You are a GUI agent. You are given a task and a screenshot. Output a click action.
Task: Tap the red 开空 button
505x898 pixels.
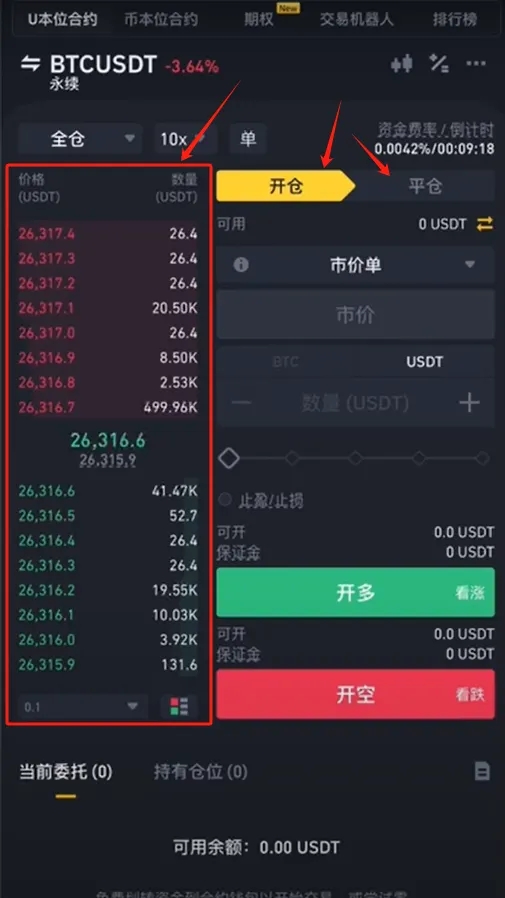point(356,694)
